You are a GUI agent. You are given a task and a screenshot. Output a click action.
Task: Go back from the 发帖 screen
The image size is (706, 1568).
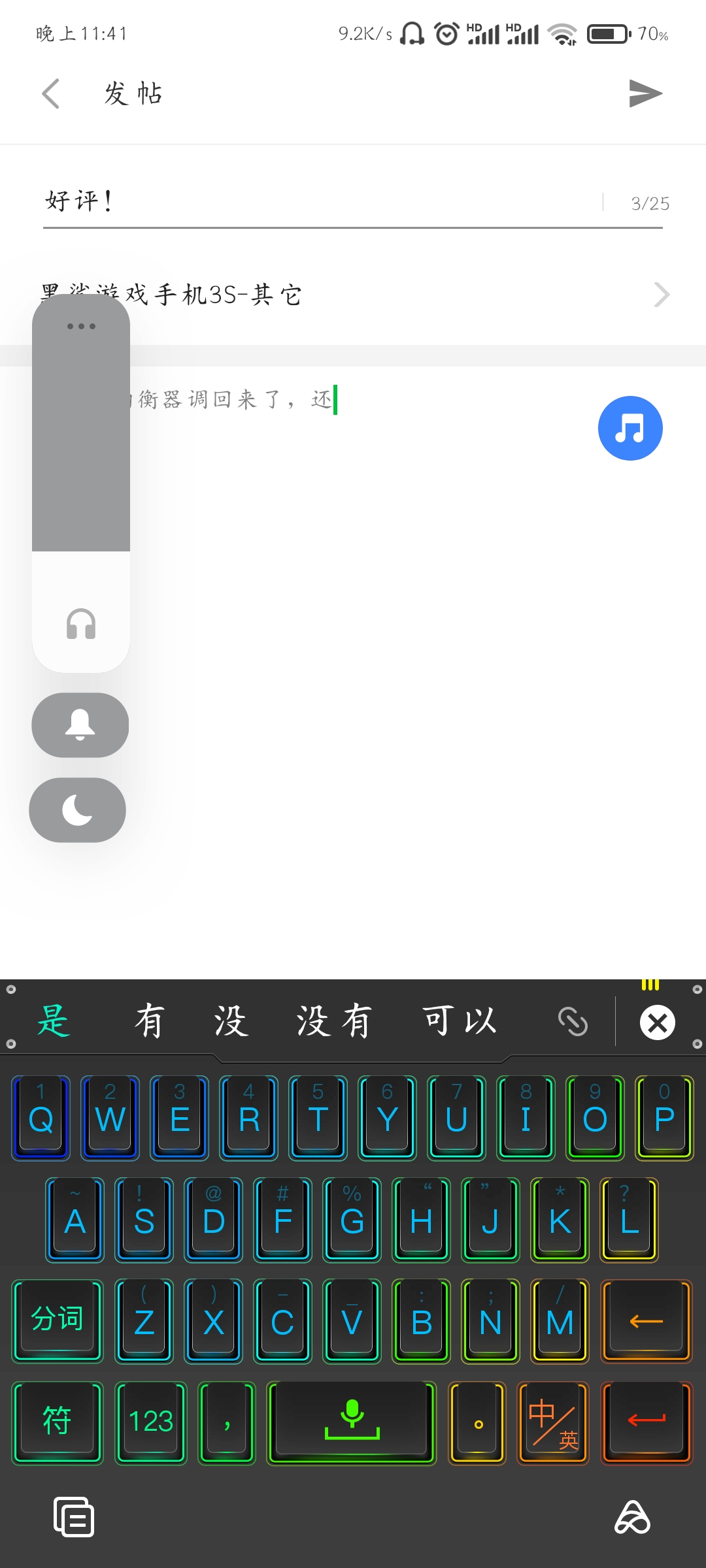pyautogui.click(x=51, y=93)
